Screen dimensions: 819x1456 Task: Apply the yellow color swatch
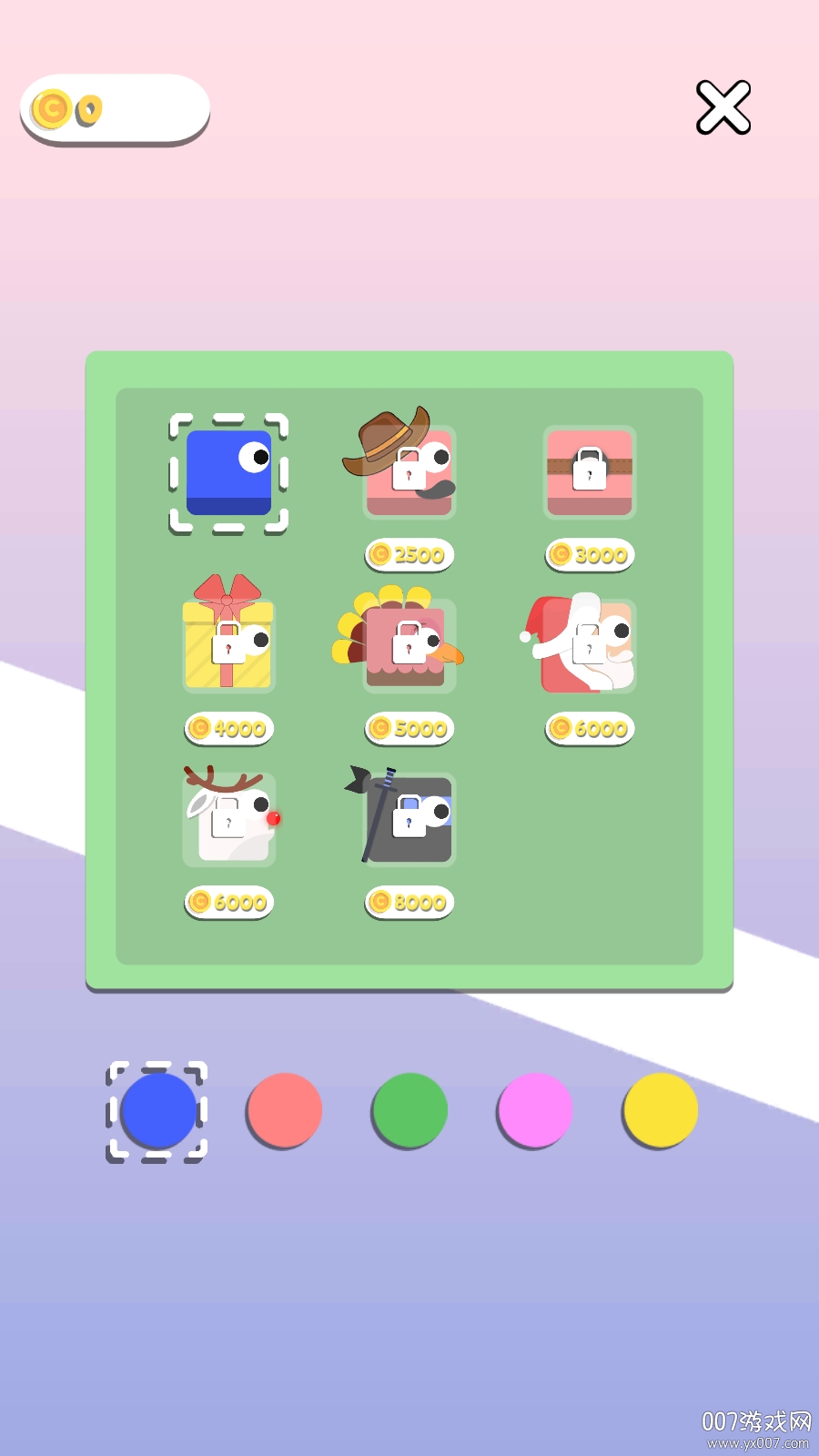[661, 1110]
